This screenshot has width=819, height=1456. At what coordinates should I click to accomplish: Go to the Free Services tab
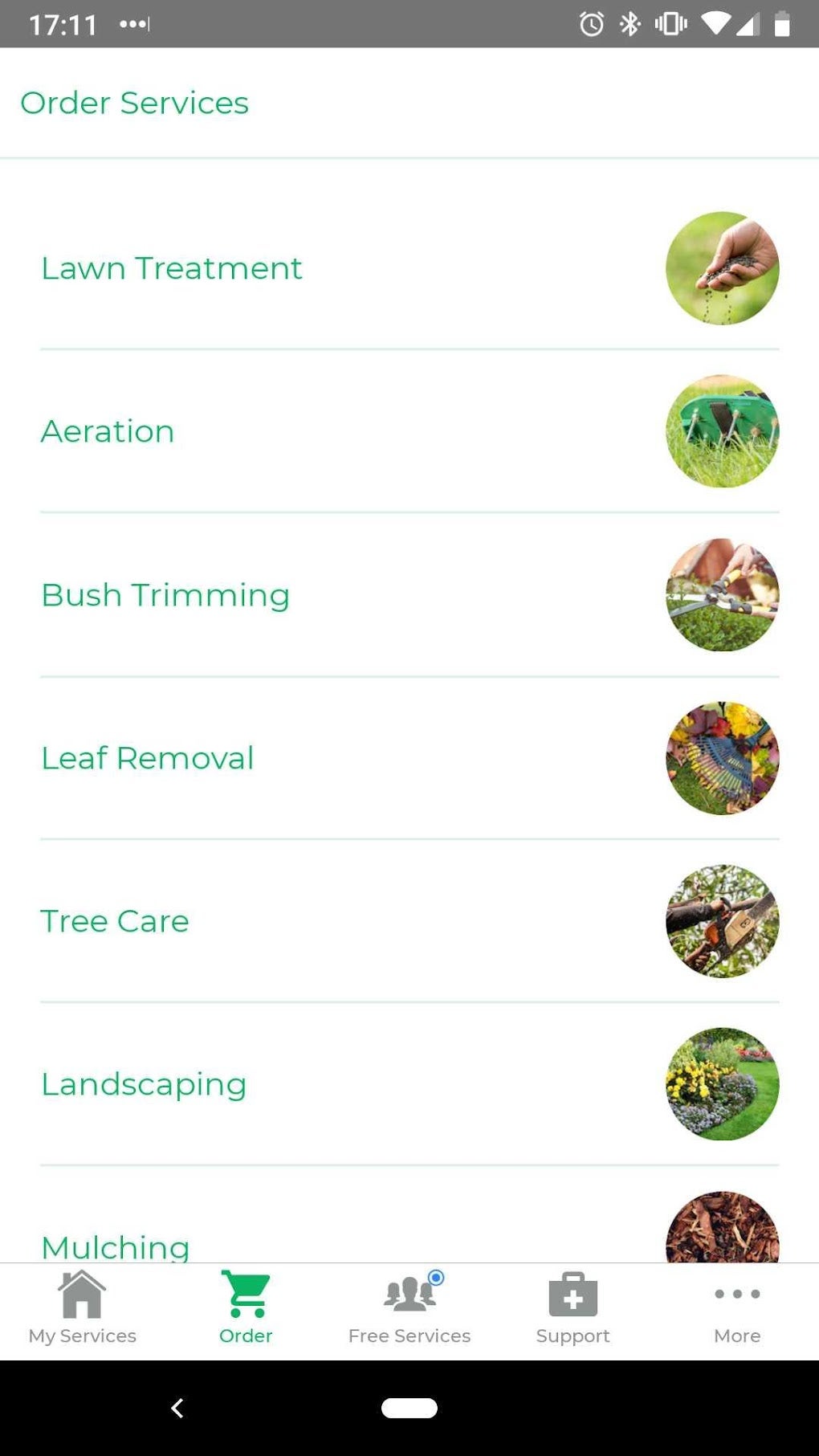point(409,1308)
